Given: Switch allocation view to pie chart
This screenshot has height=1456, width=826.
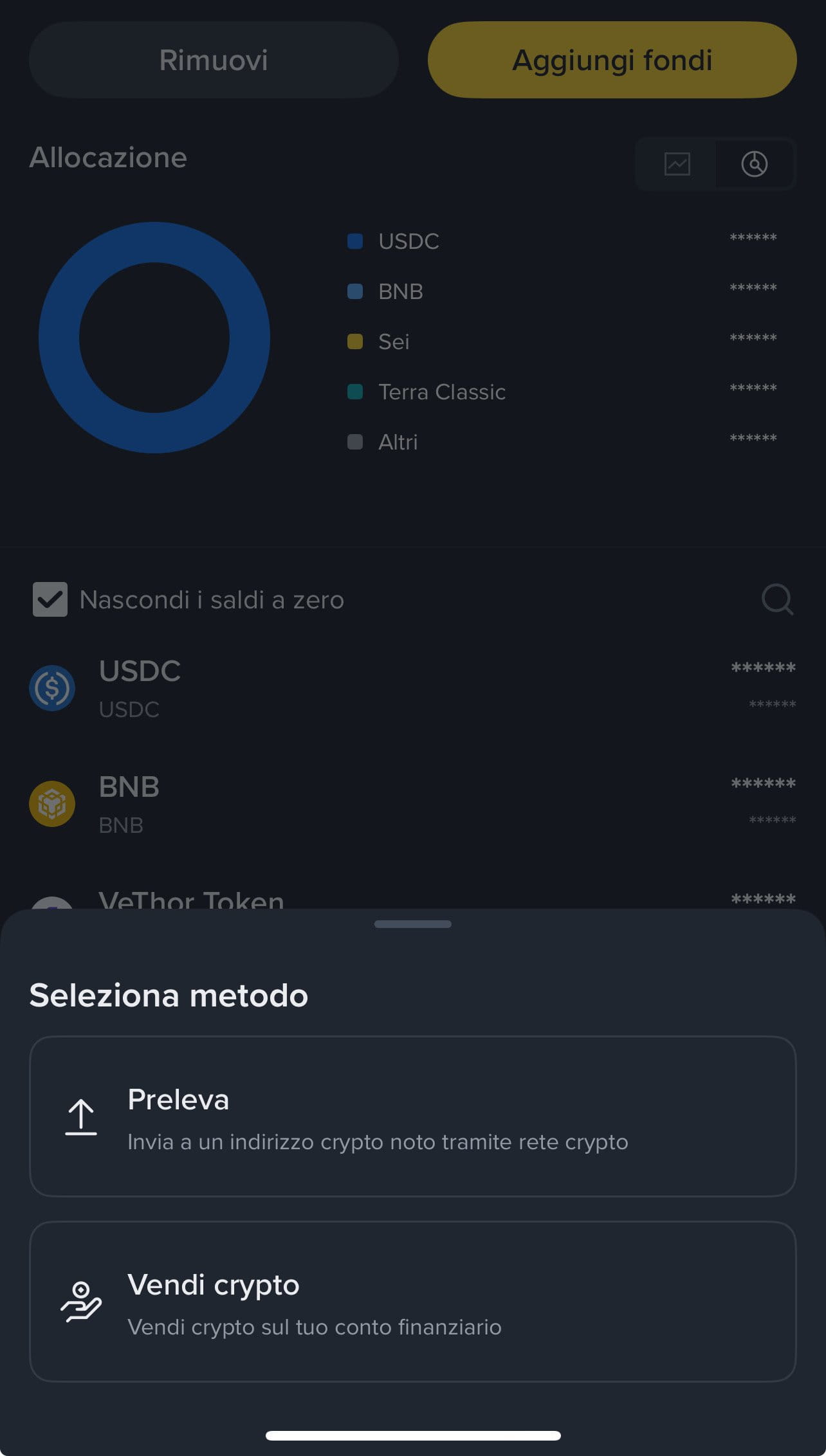Looking at the screenshot, I should [x=754, y=164].
